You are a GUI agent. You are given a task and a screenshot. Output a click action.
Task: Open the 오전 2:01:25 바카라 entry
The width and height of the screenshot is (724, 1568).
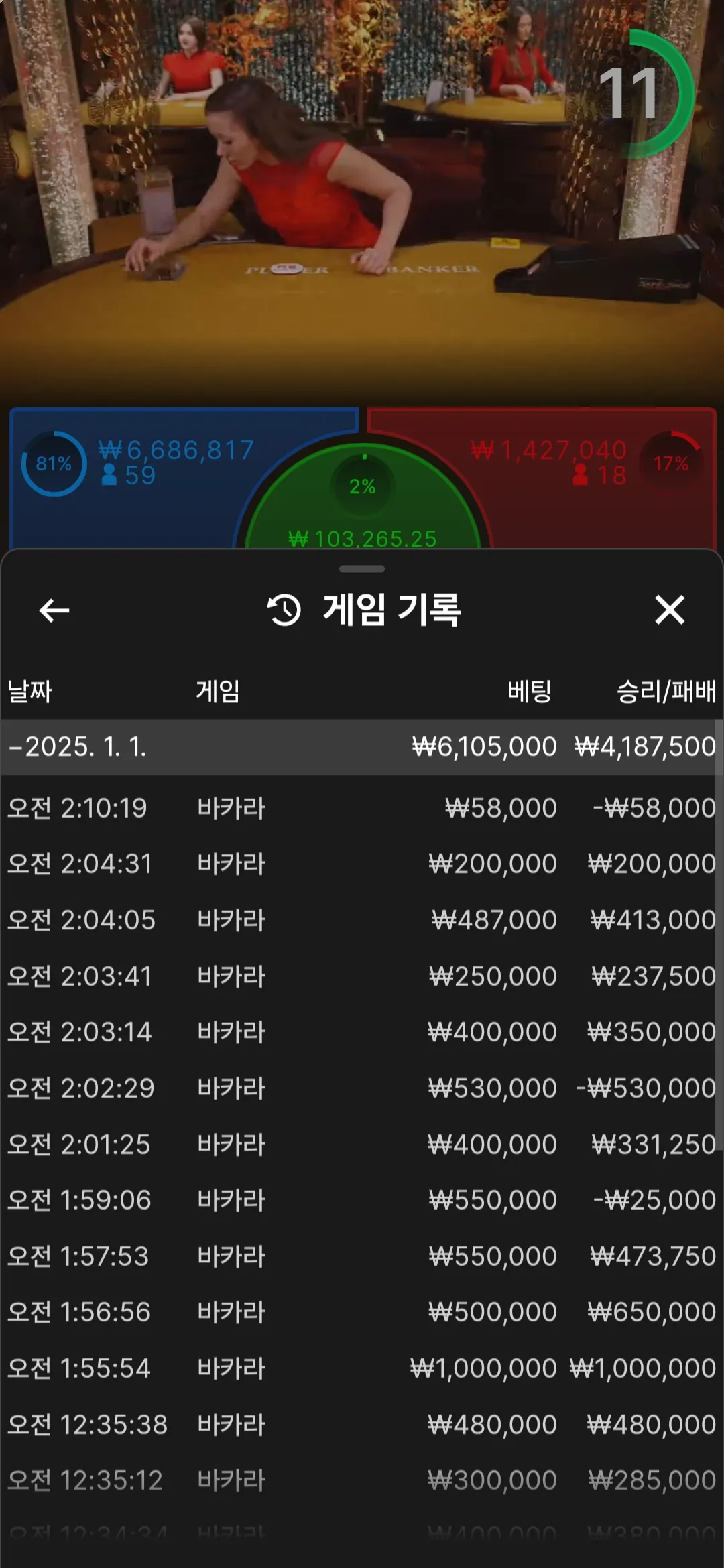[362, 1145]
